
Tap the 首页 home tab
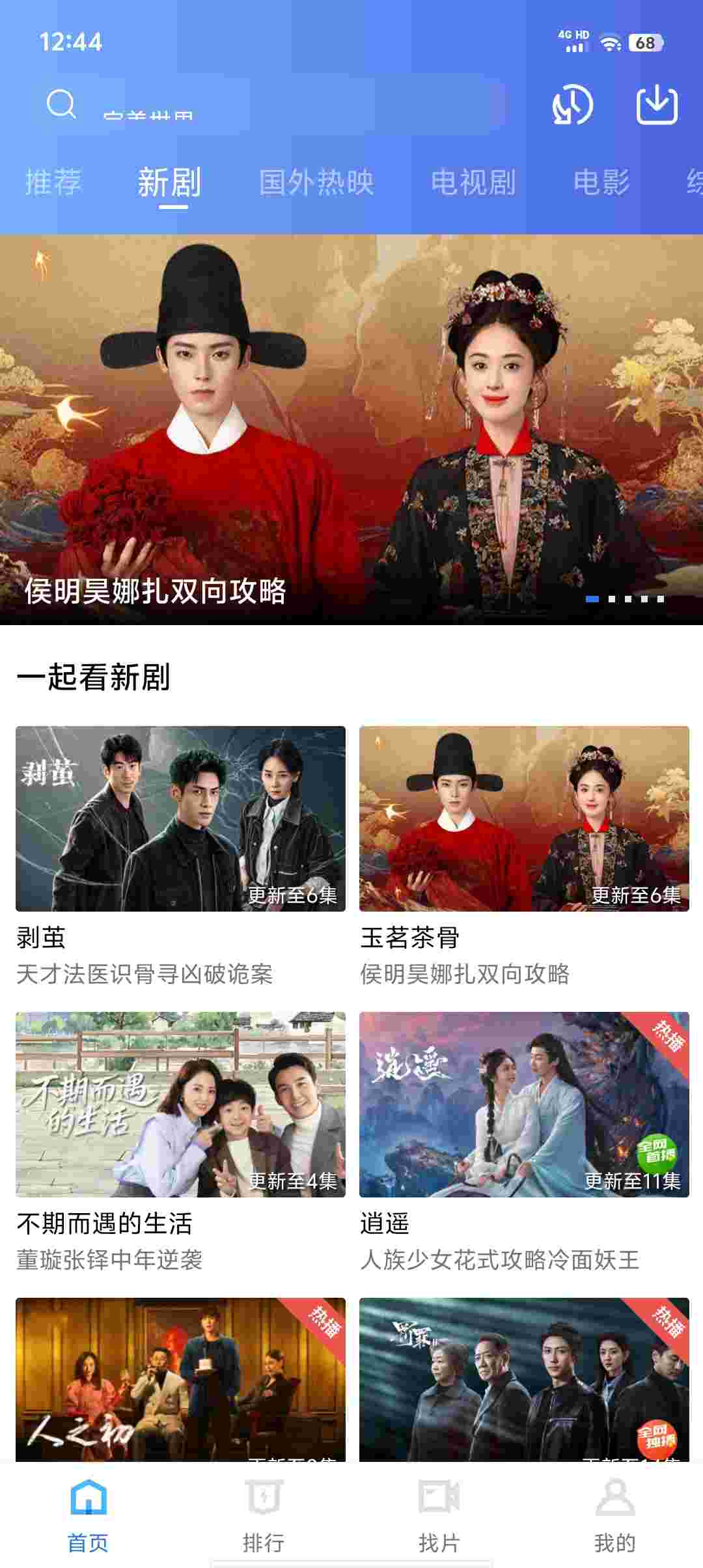coord(88,1515)
